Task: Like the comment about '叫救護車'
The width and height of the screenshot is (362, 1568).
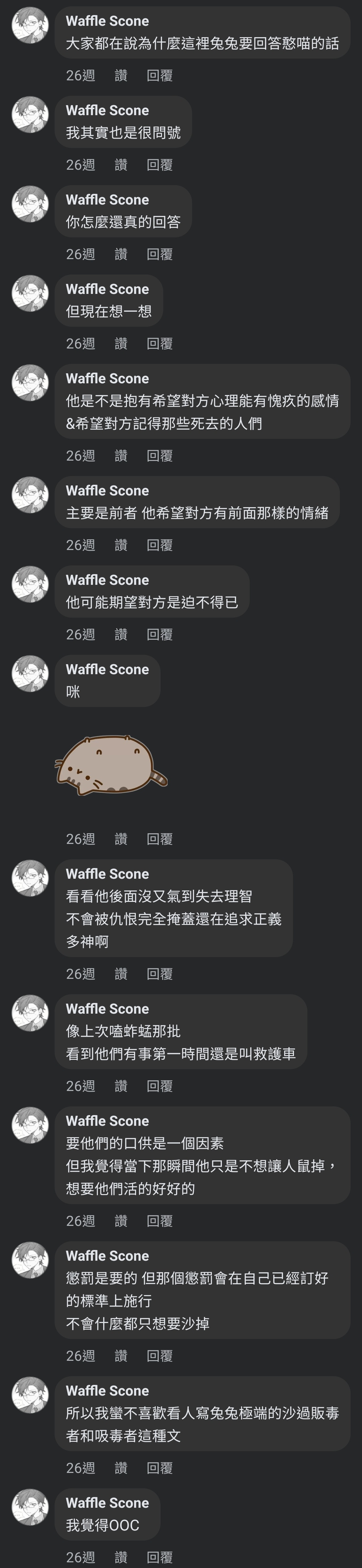Action: 121,1087
